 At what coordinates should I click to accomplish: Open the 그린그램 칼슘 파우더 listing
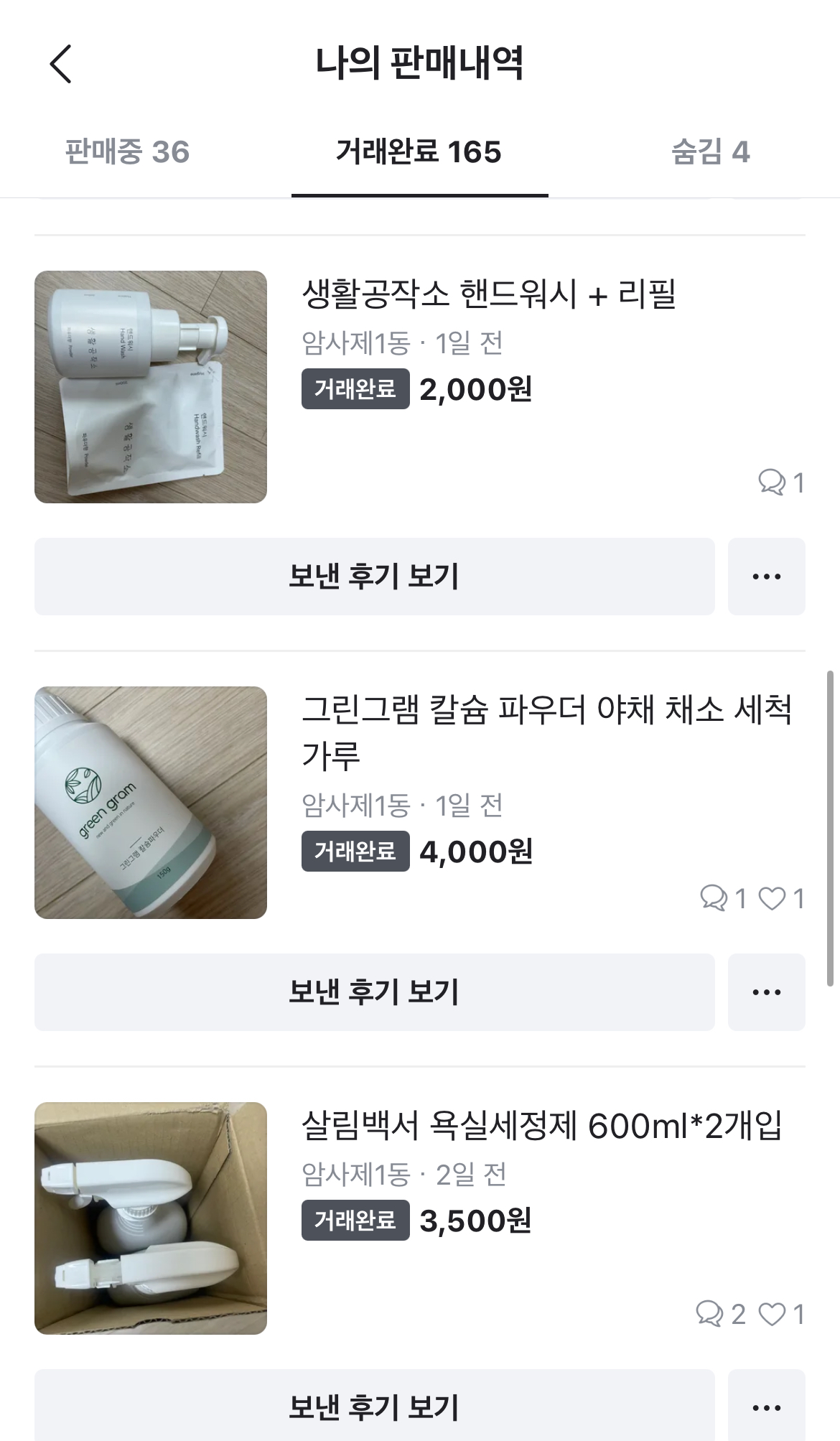[x=546, y=731]
